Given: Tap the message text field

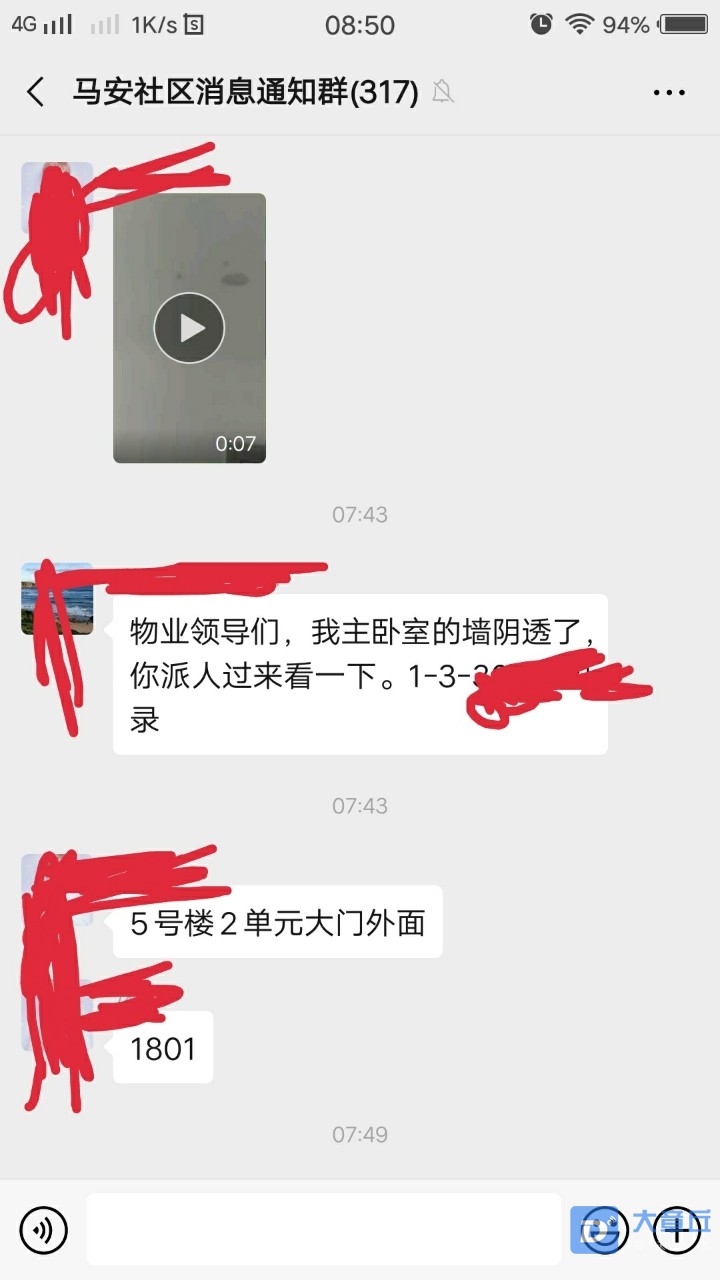Looking at the screenshot, I should coord(323,1230).
